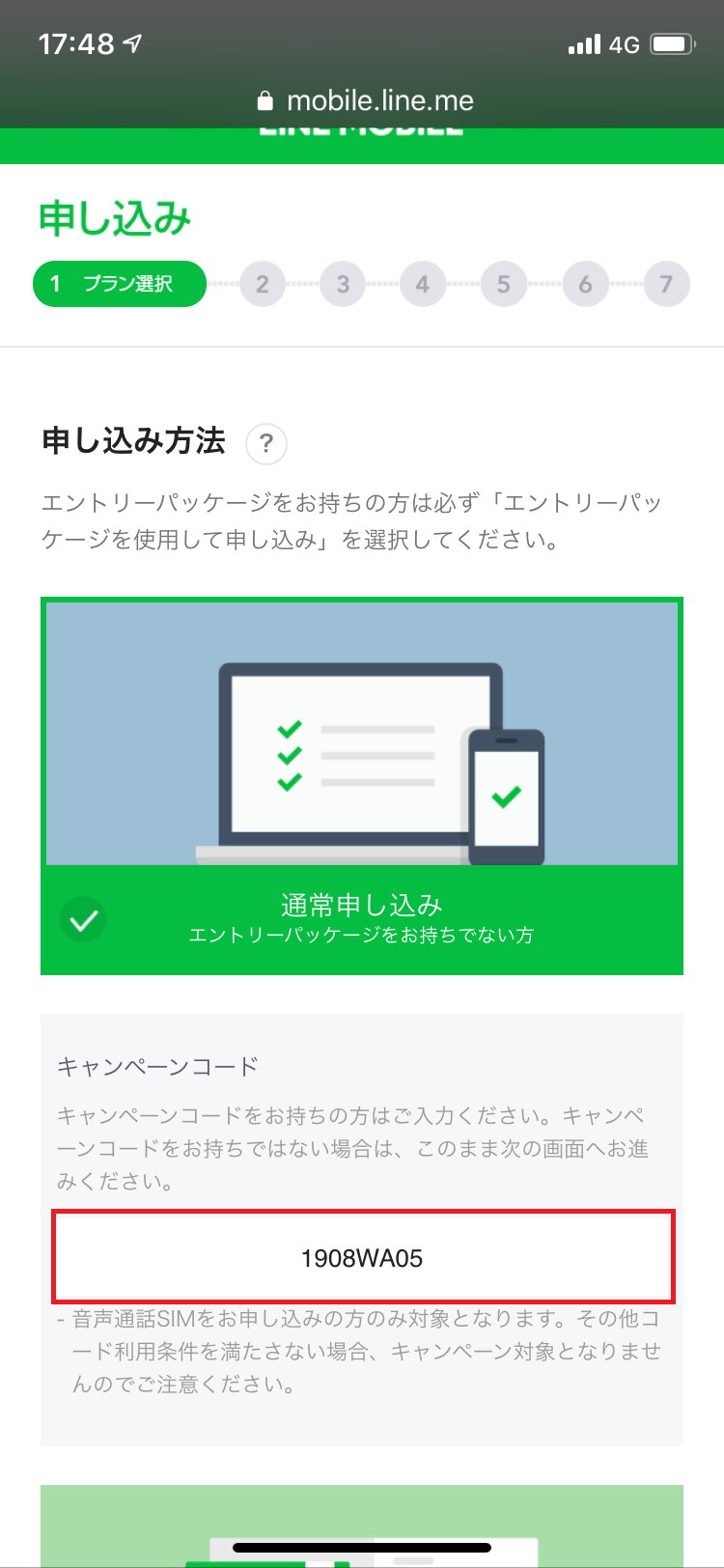Image resolution: width=724 pixels, height=1568 pixels.
Task: Open the help icon next to 申し込み方法
Action: [266, 445]
